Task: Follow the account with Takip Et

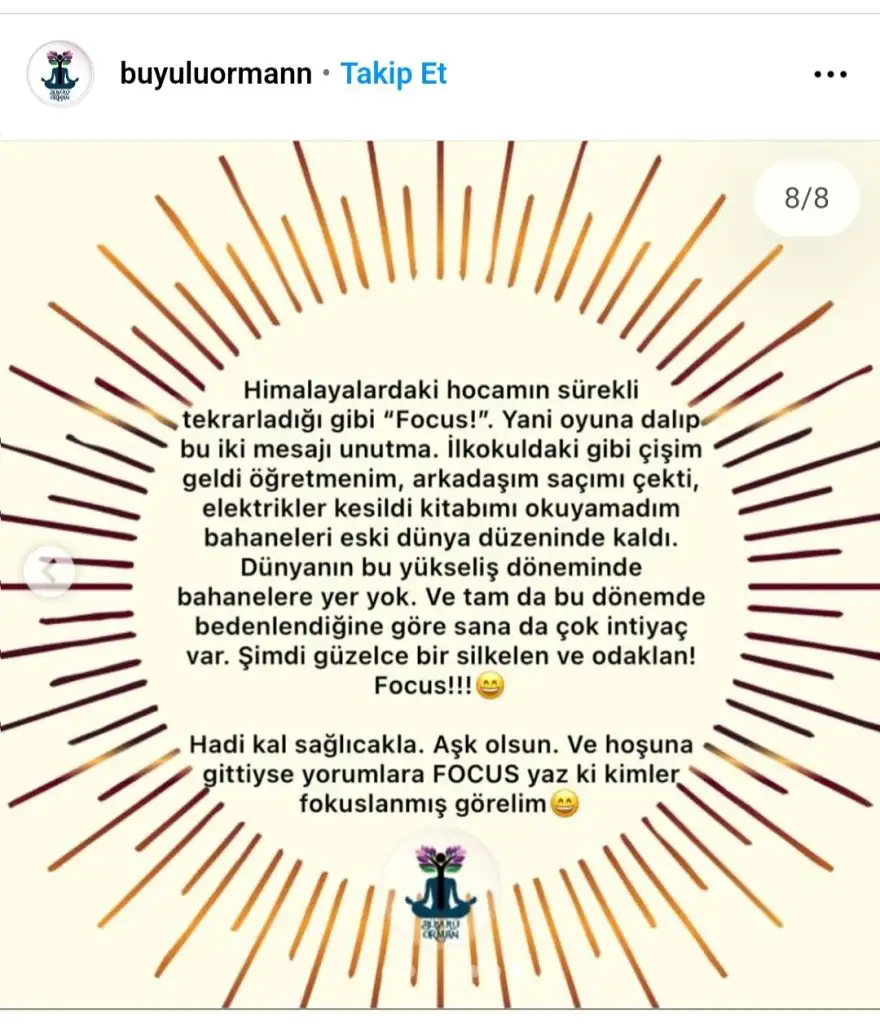Action: [x=393, y=74]
